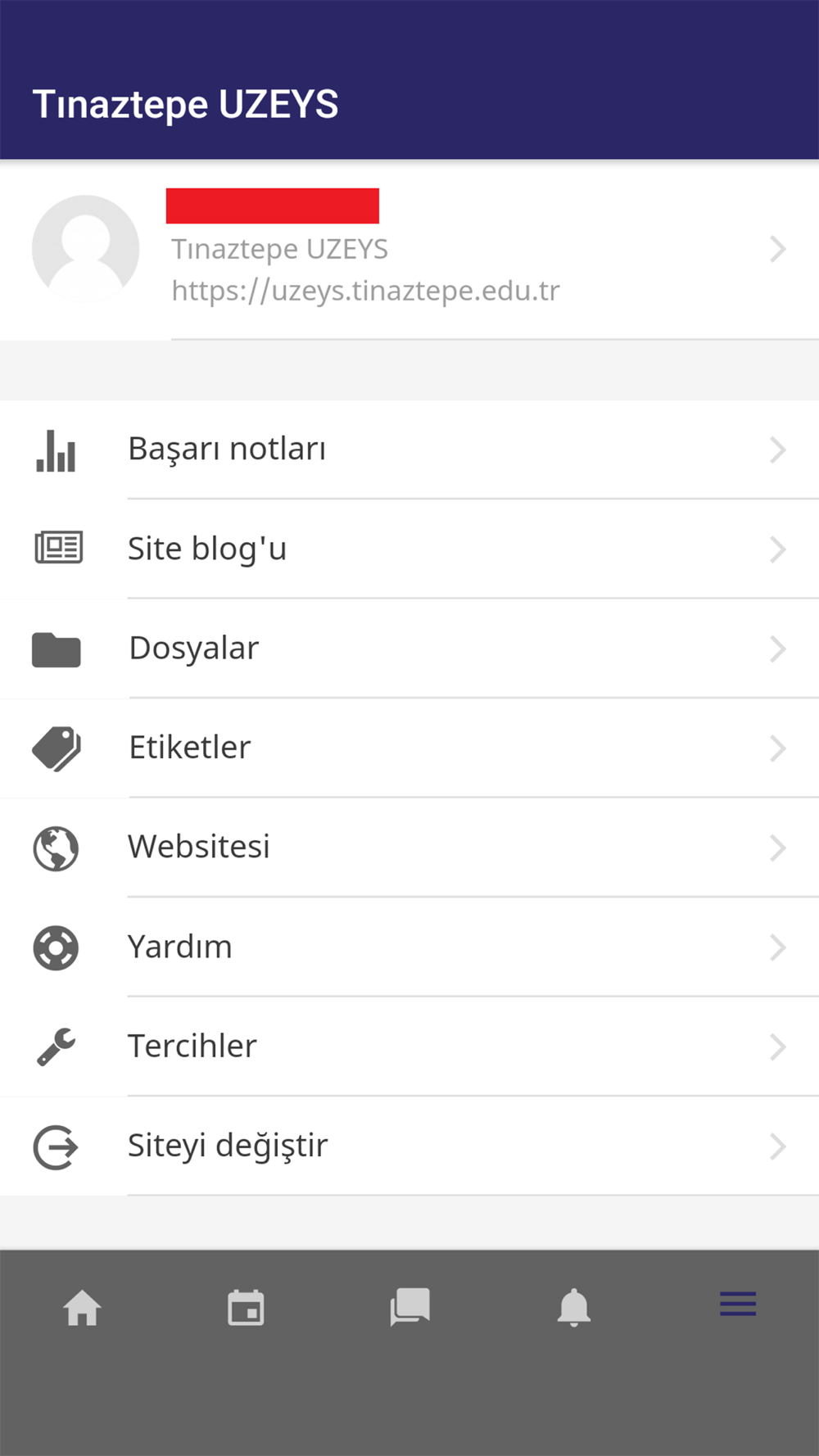Tap Siteyi değiştir

(409, 1146)
